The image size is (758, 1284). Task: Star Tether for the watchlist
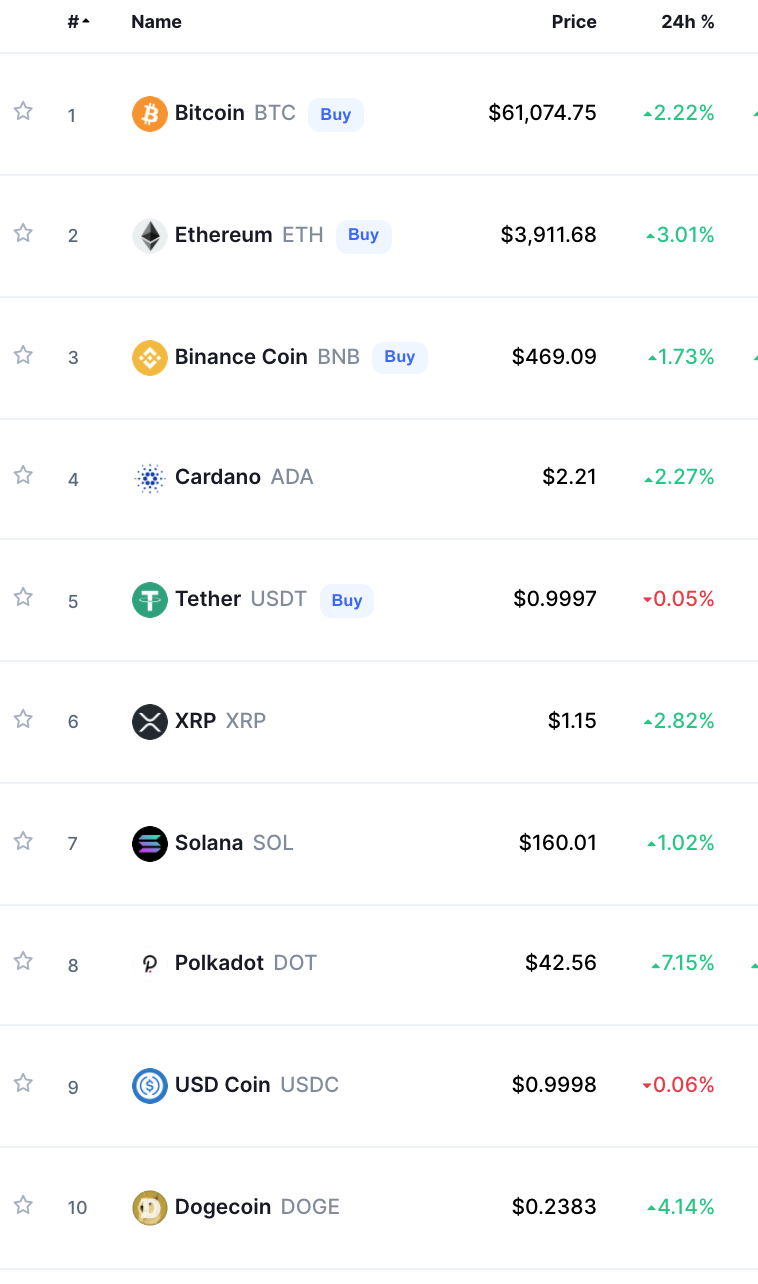[x=23, y=597]
